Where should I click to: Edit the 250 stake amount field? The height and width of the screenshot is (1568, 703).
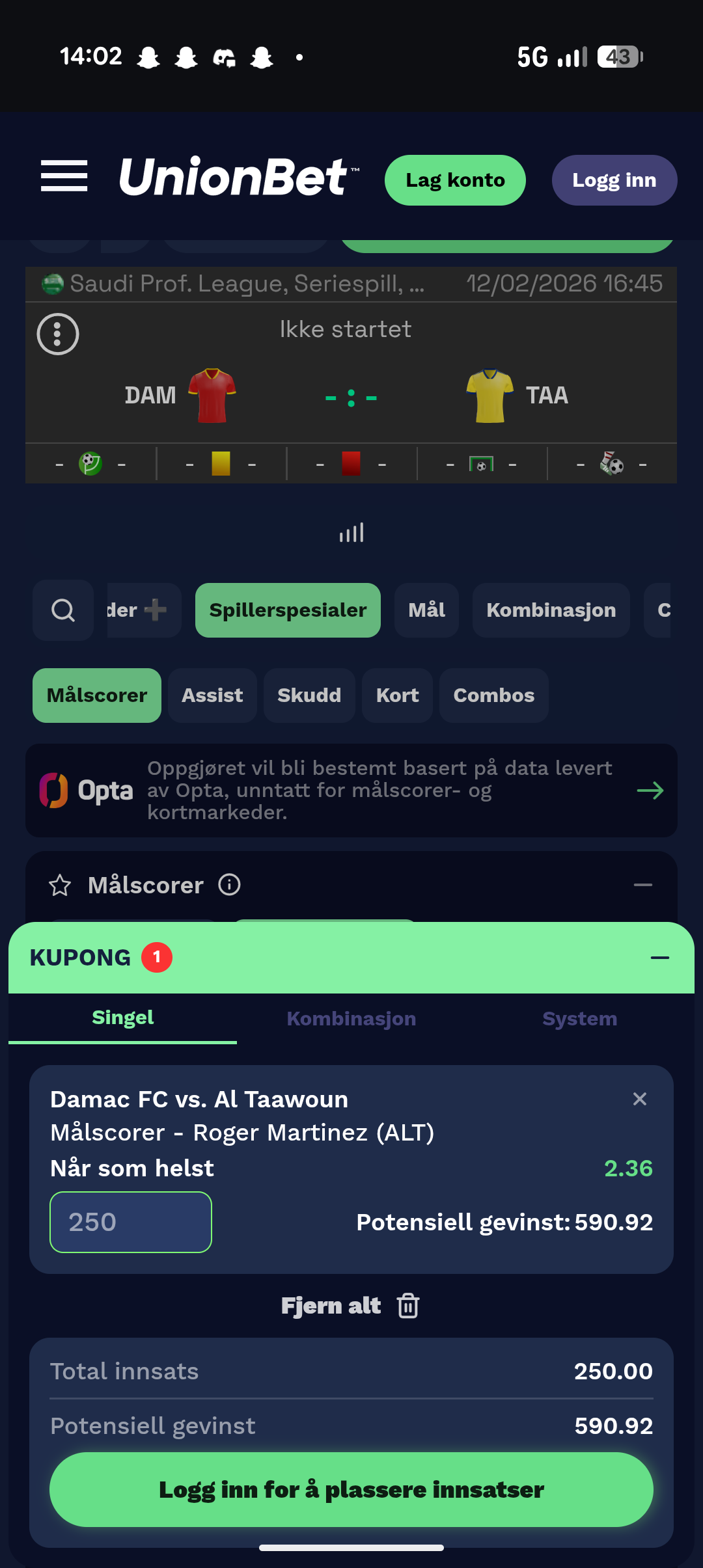[131, 1222]
